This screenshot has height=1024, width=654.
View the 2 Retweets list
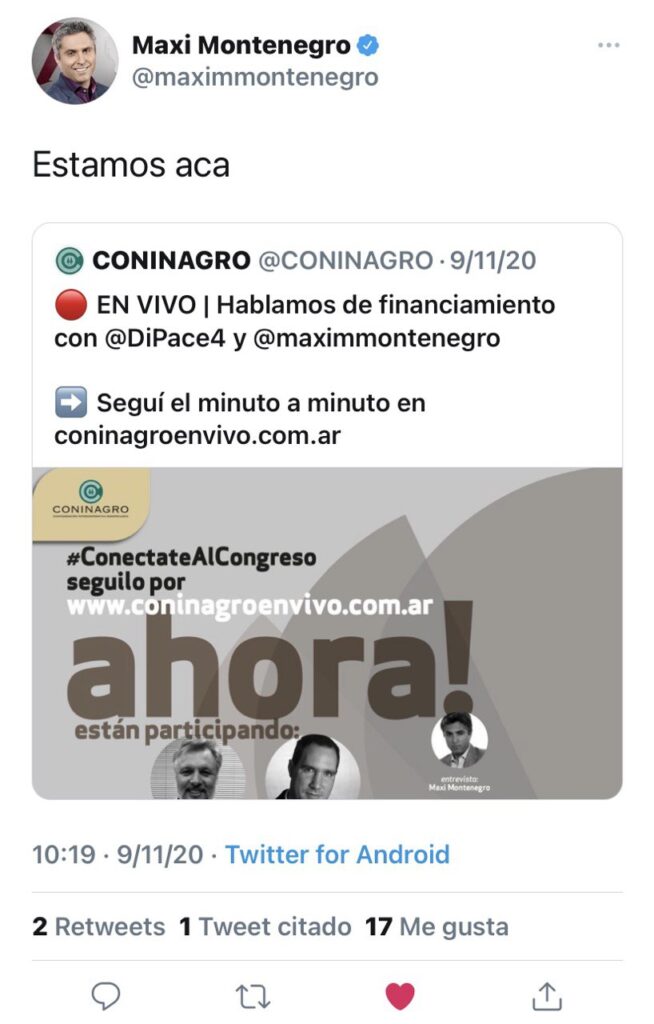click(x=98, y=927)
